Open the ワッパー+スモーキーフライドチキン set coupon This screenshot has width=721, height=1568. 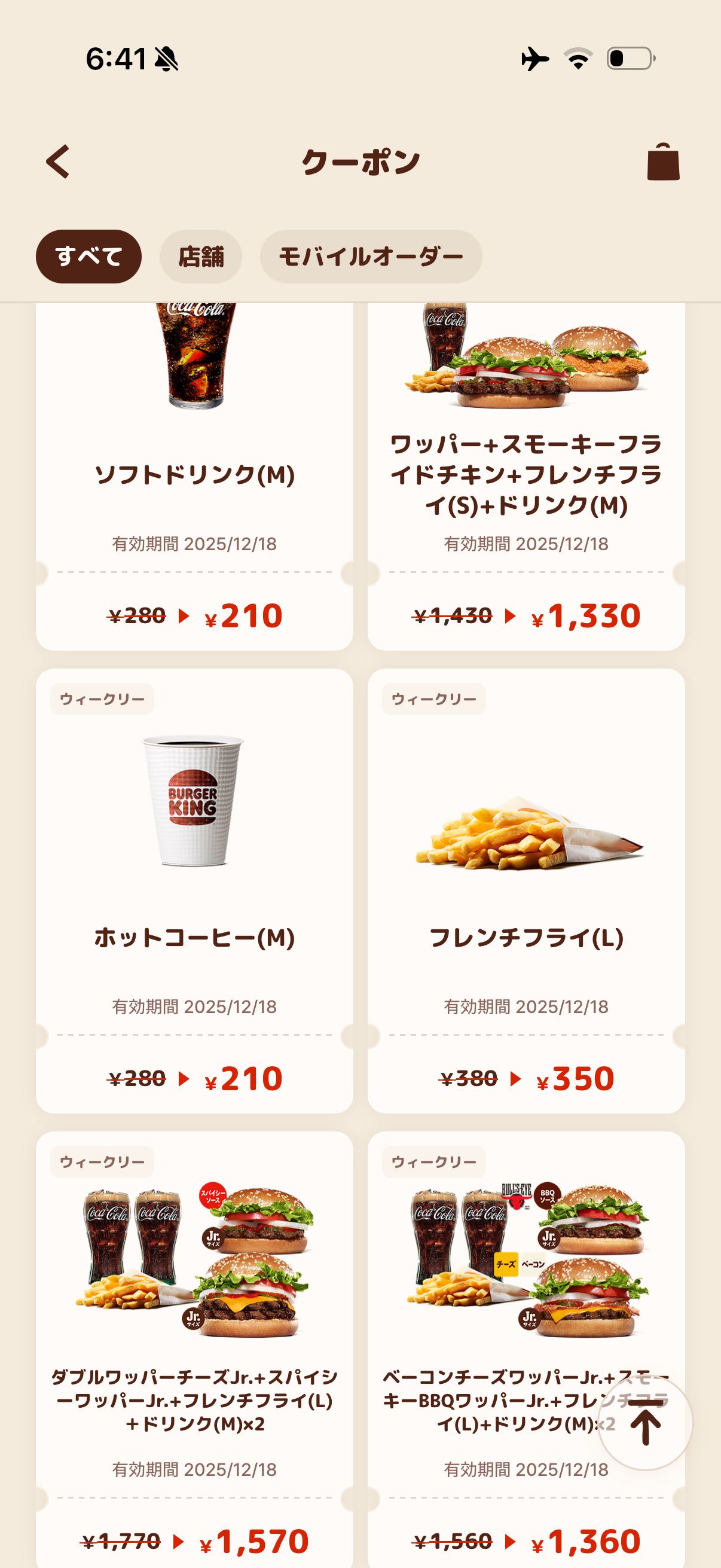(526, 475)
